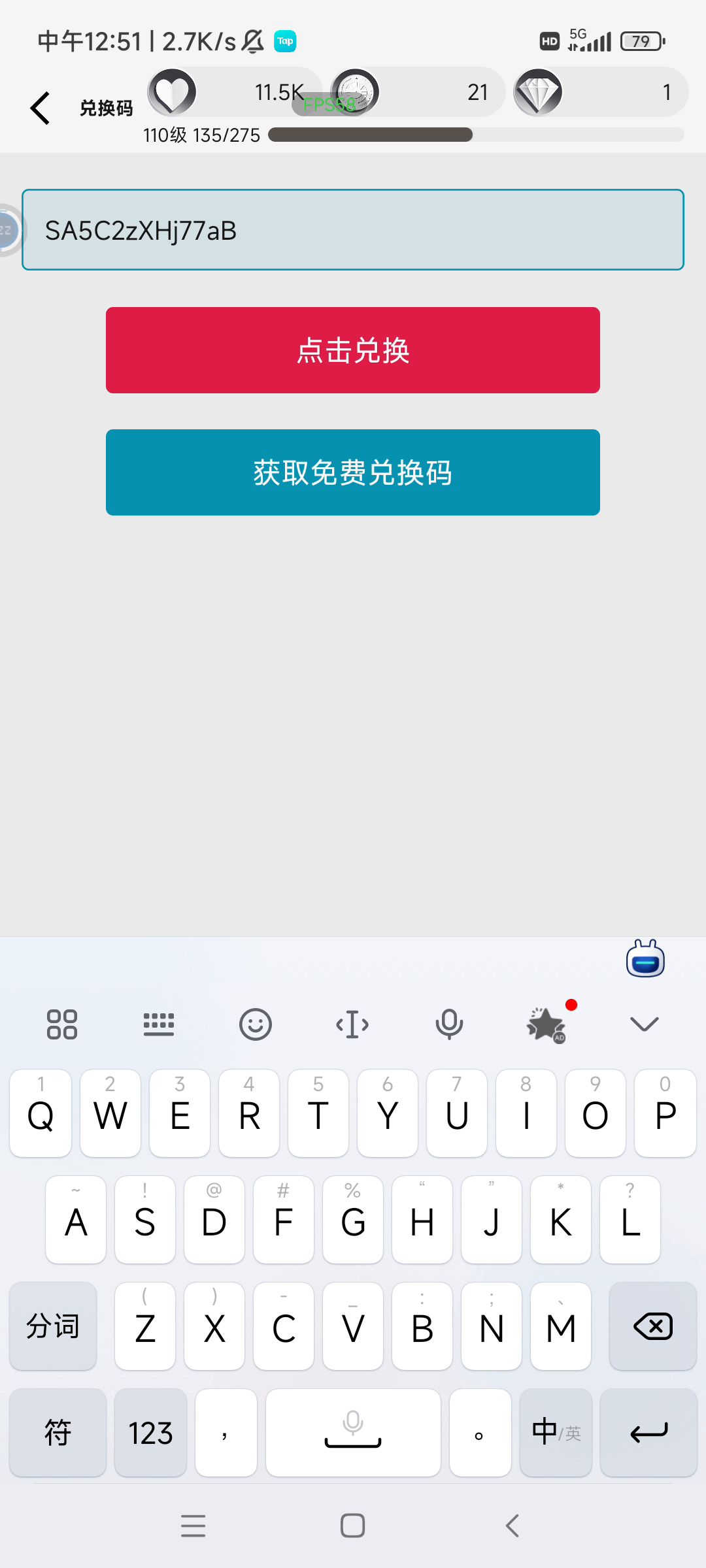Open the cursor movement tool
The height and width of the screenshot is (1568, 706).
(x=352, y=1024)
